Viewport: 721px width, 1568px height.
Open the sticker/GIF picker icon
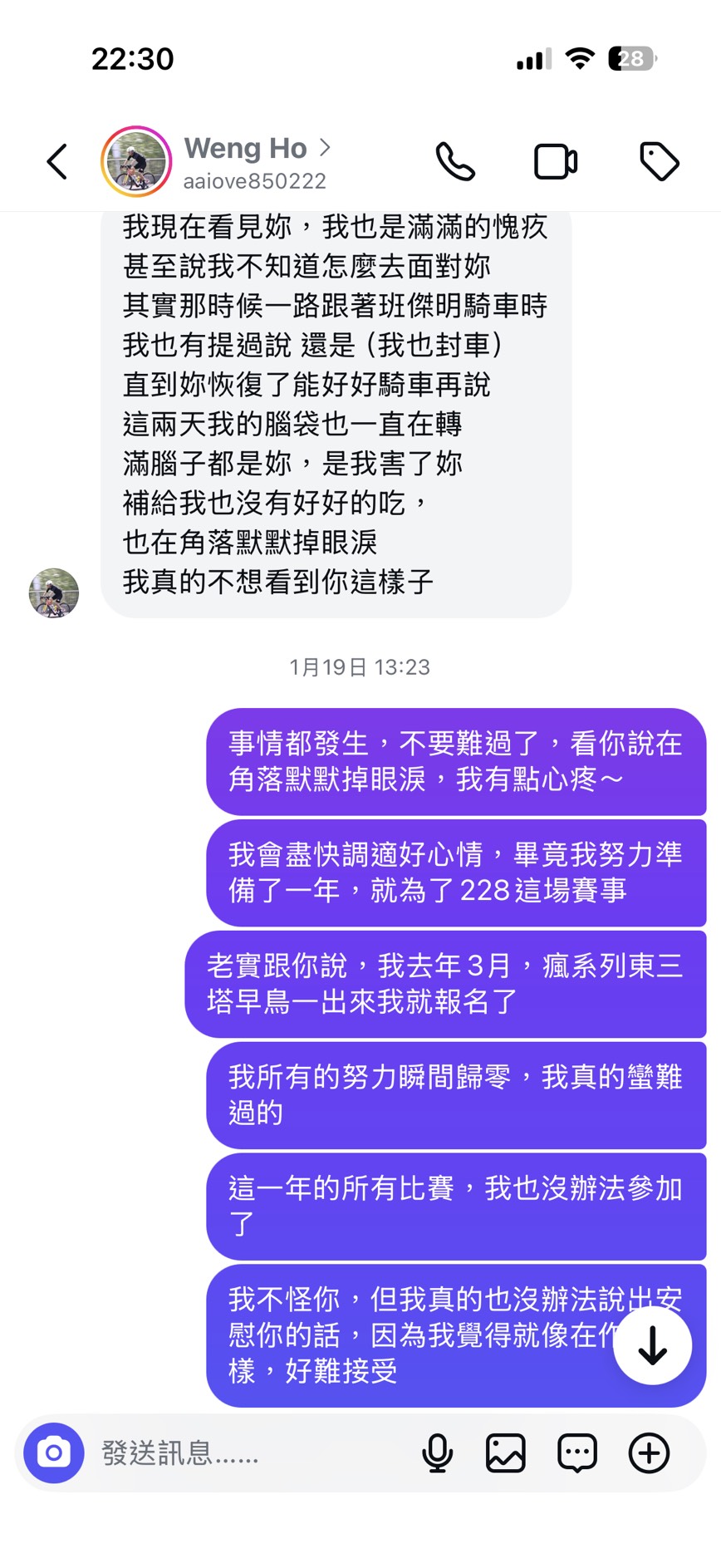(x=576, y=1452)
